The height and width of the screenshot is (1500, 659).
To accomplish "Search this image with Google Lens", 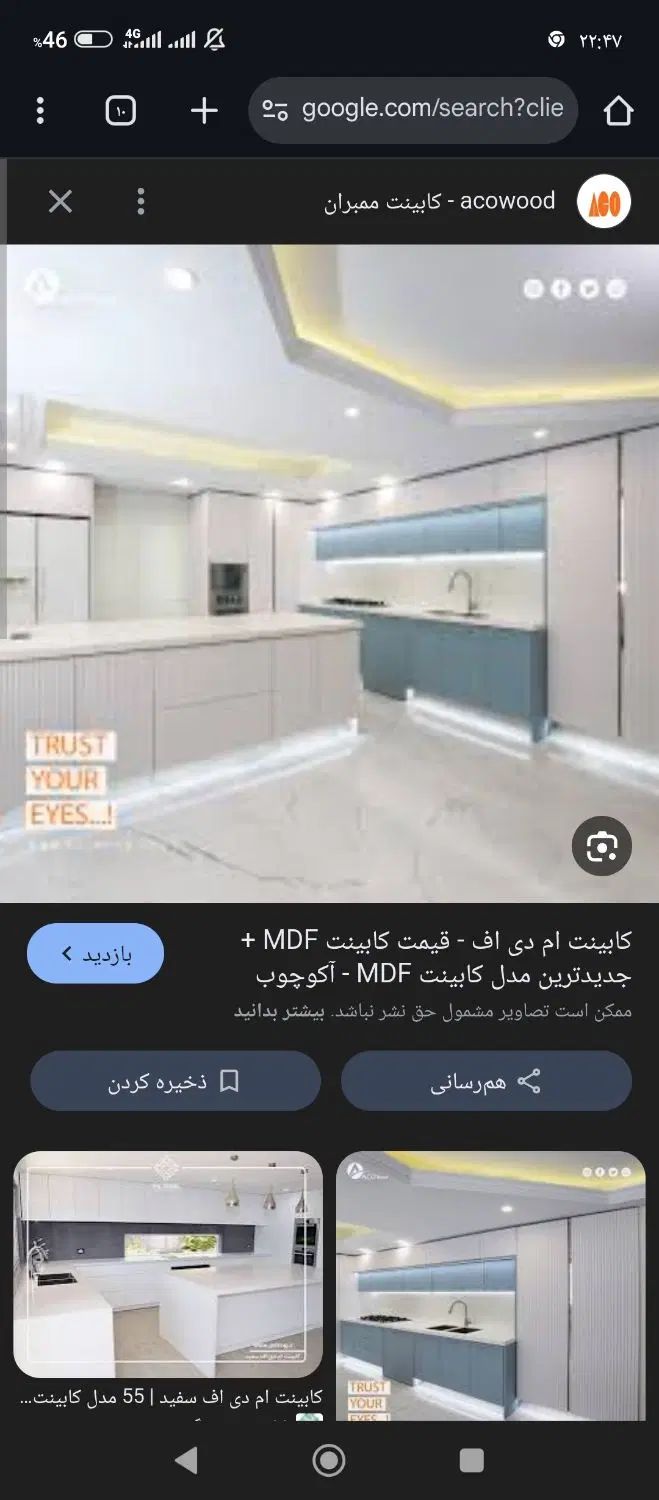I will 601,848.
